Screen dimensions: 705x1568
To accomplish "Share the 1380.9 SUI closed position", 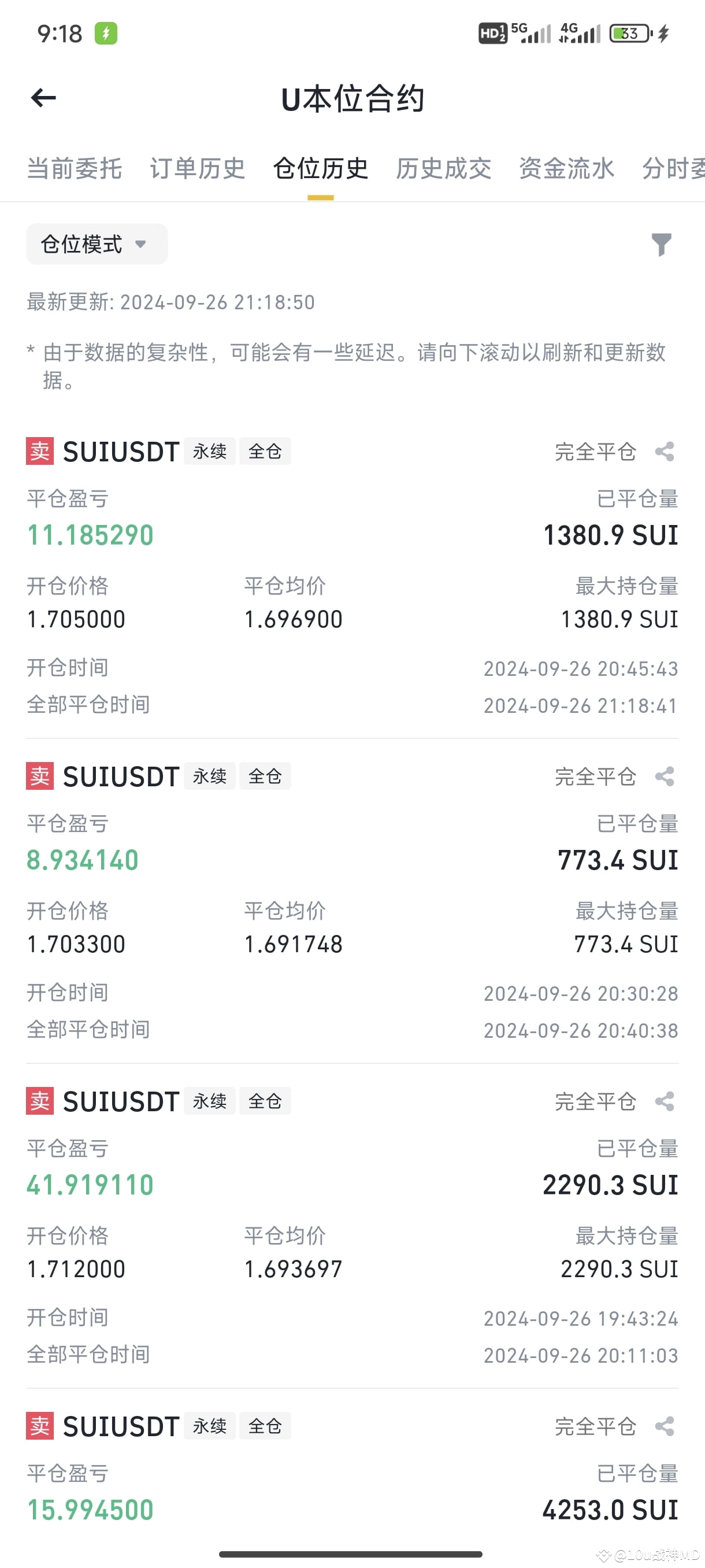I will coord(664,451).
